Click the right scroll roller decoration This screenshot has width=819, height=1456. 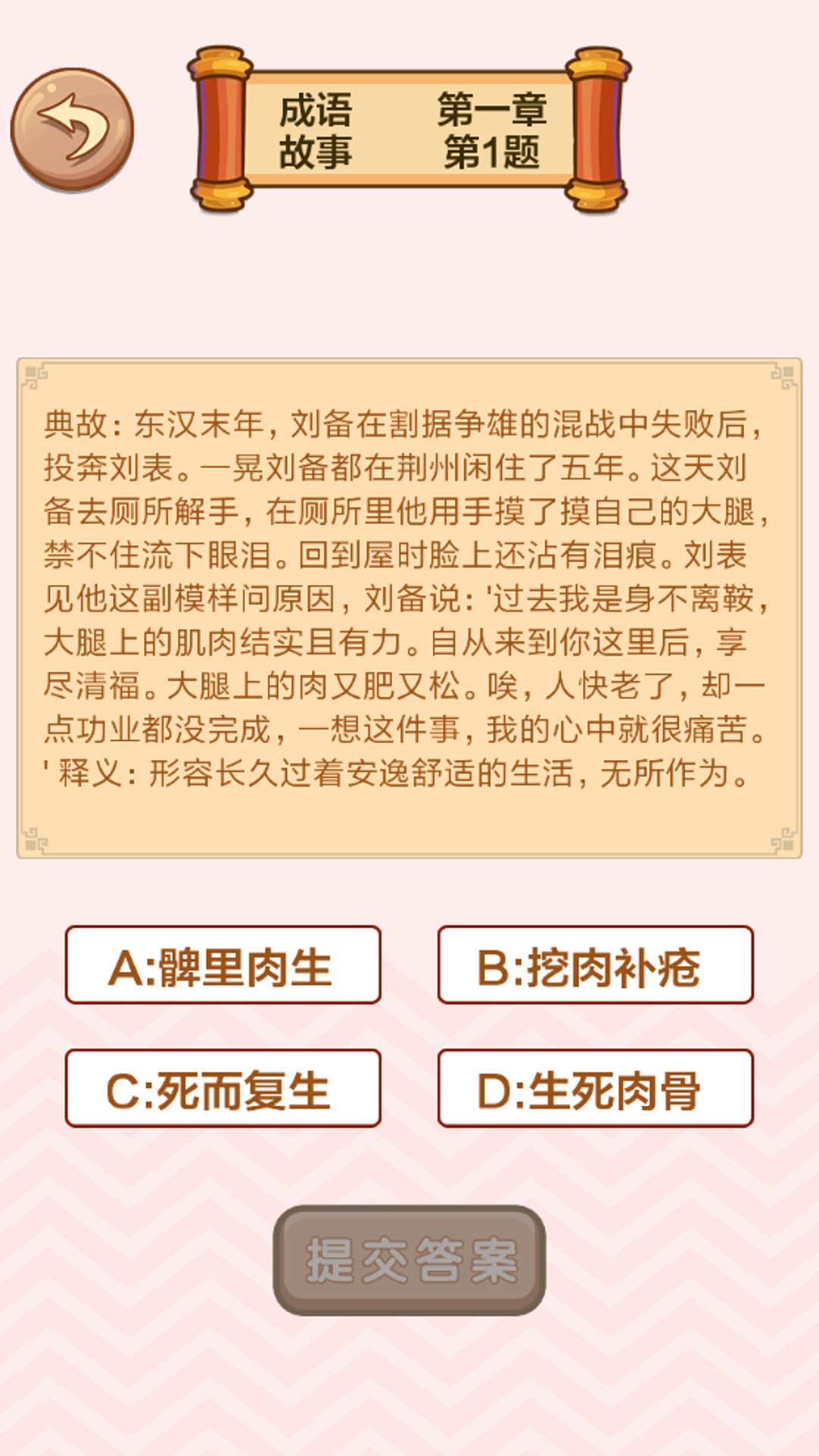click(599, 127)
